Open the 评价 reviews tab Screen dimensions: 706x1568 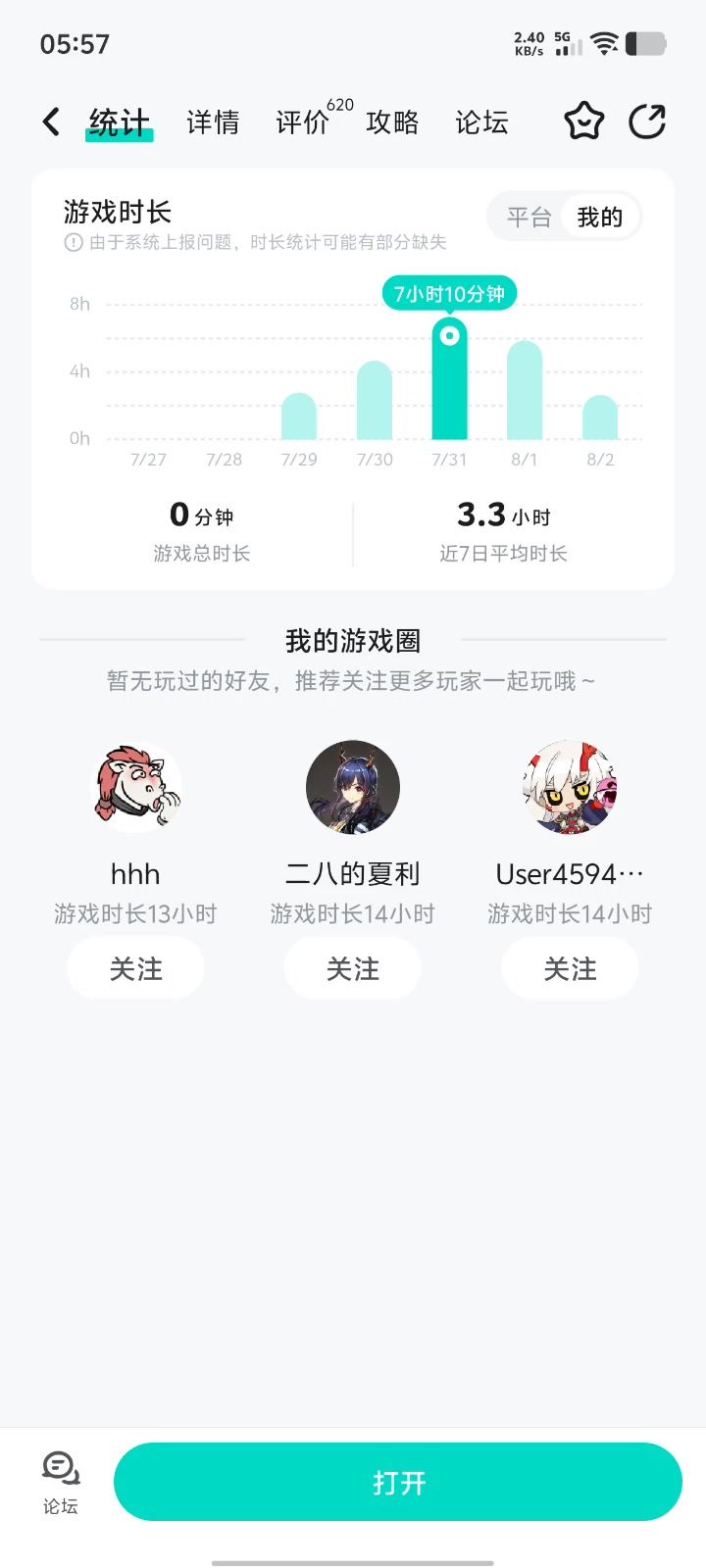pyautogui.click(x=303, y=122)
